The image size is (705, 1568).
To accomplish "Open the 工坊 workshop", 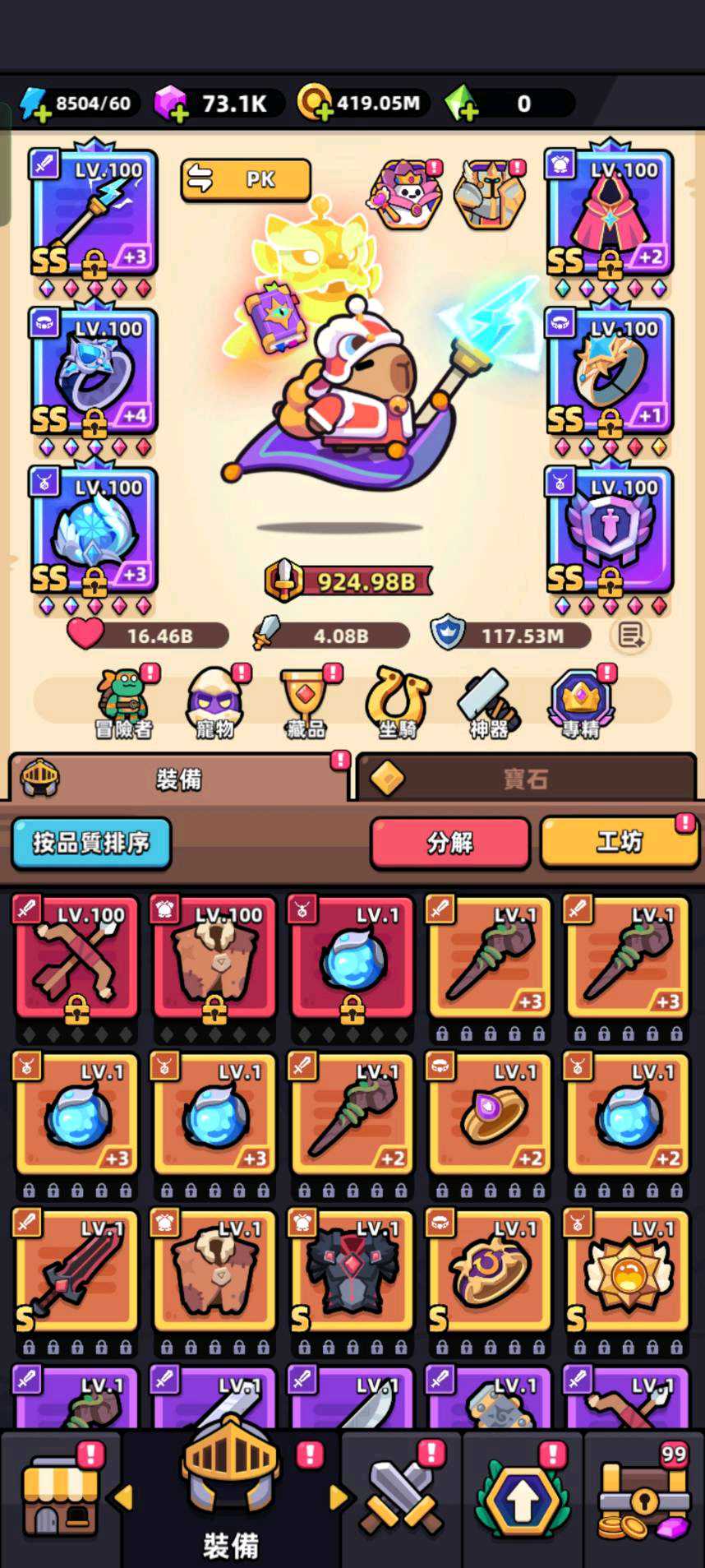I will click(619, 843).
